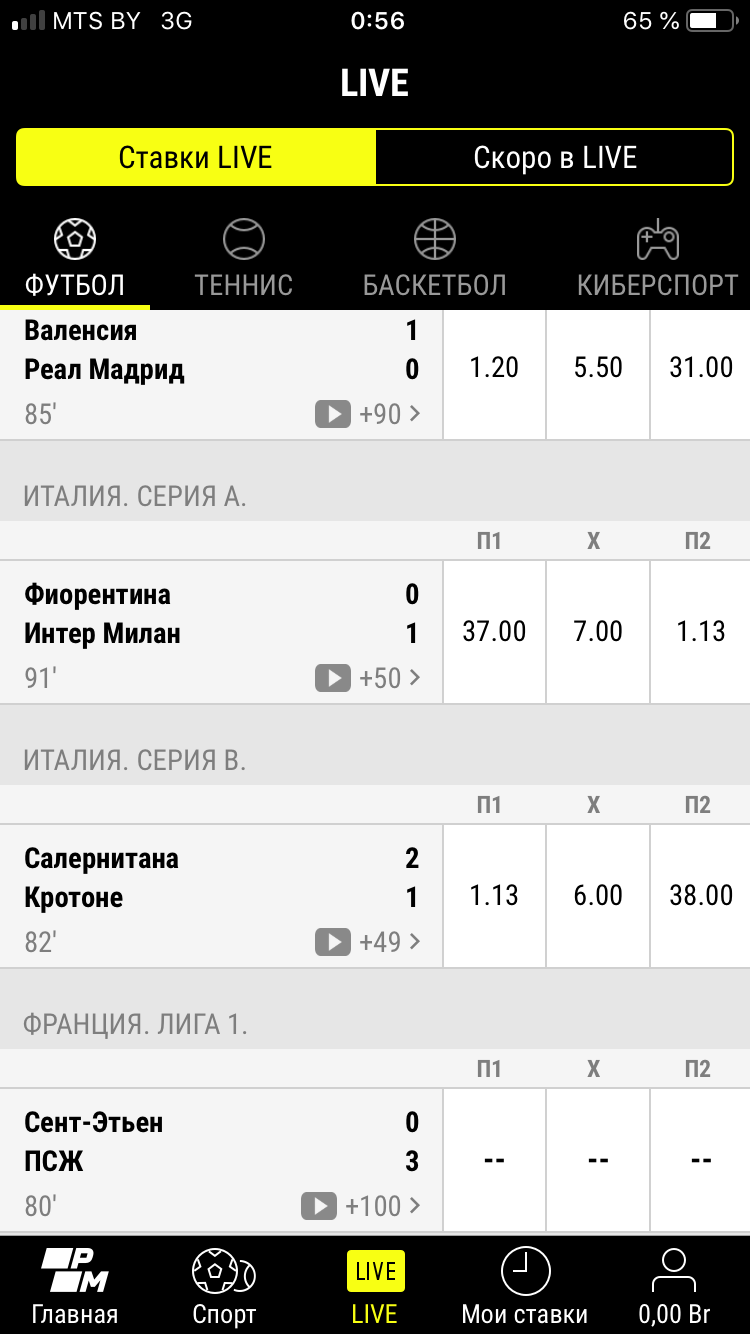750x1334 pixels.
Task: Switch to the Скоро в LIVE segment
Action: tap(555, 157)
